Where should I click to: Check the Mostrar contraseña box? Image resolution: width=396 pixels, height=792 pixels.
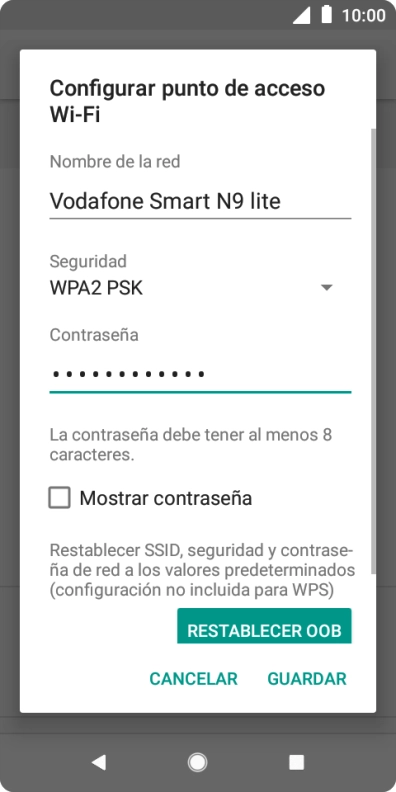pos(60,498)
